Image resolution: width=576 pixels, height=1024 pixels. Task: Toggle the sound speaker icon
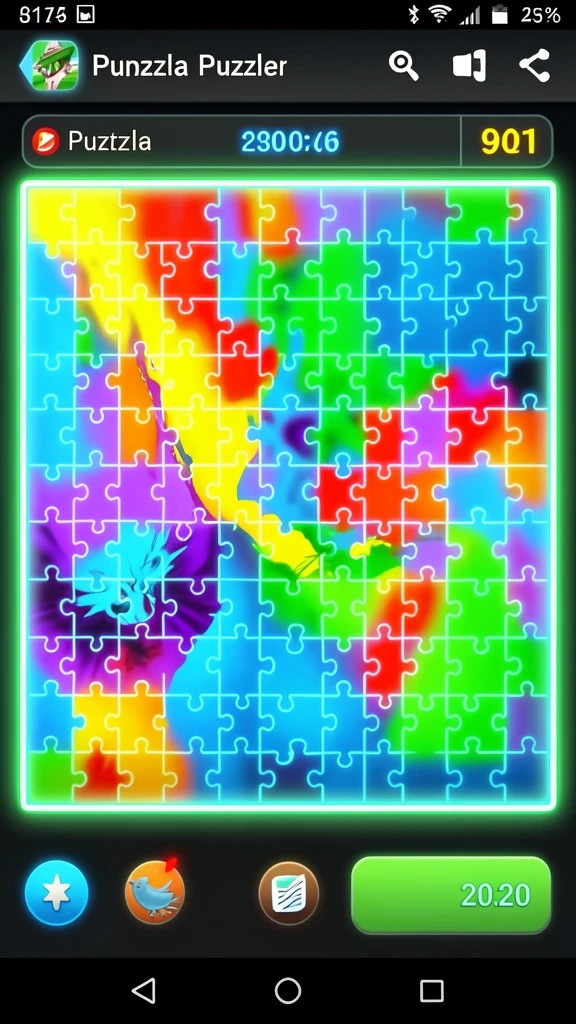pos(470,66)
